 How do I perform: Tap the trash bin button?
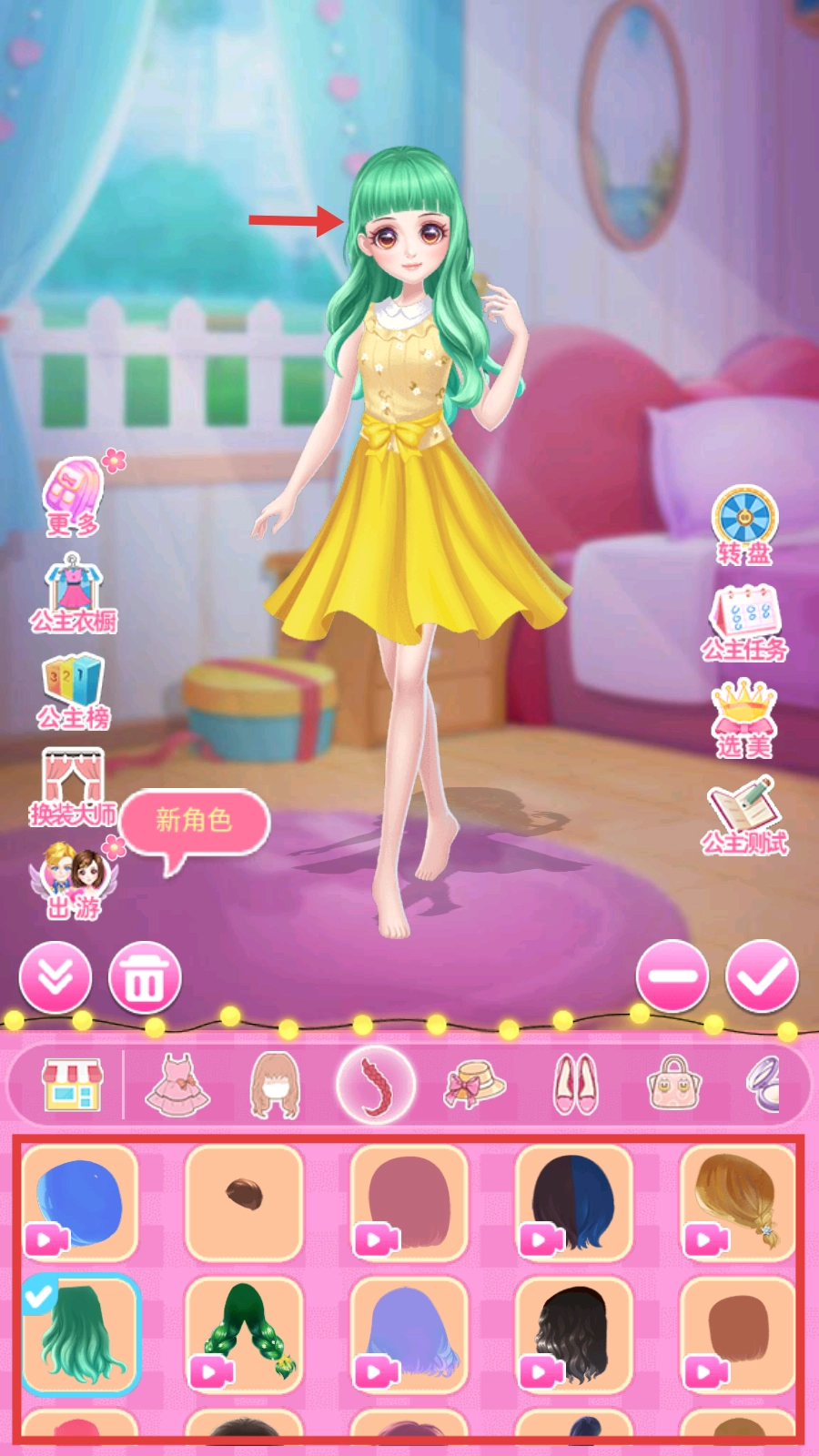click(145, 978)
